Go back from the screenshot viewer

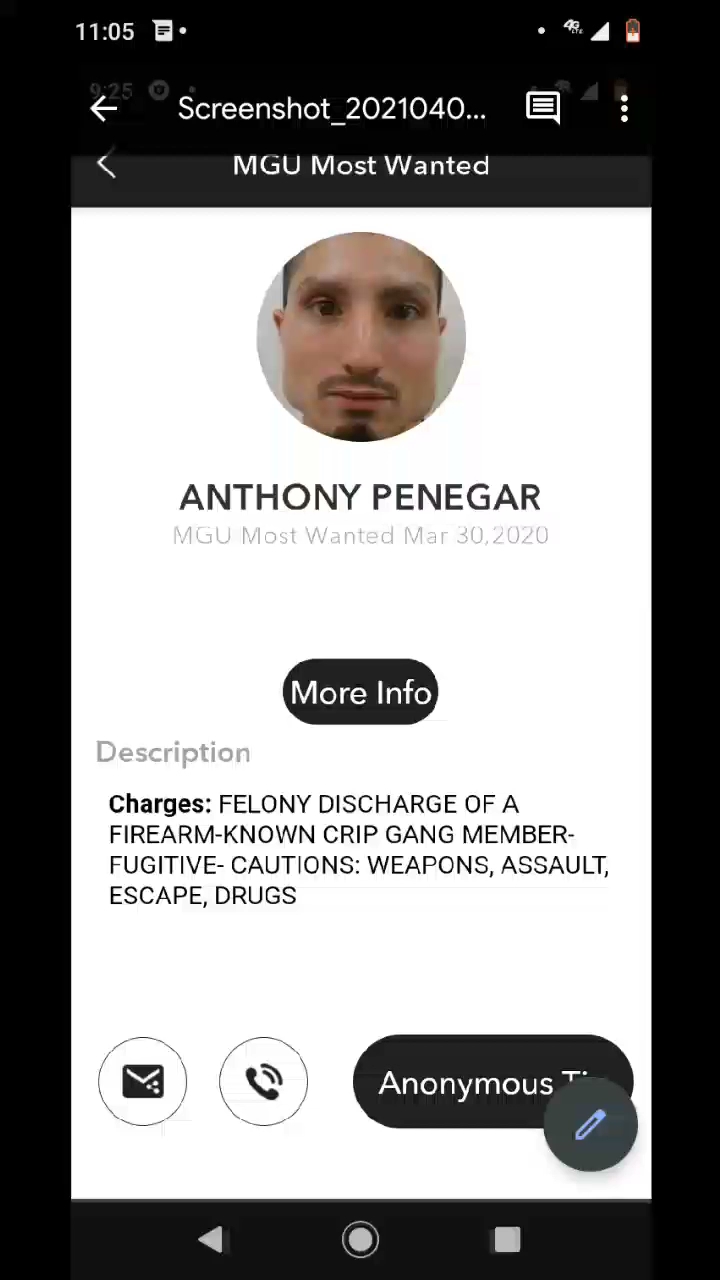click(x=104, y=109)
